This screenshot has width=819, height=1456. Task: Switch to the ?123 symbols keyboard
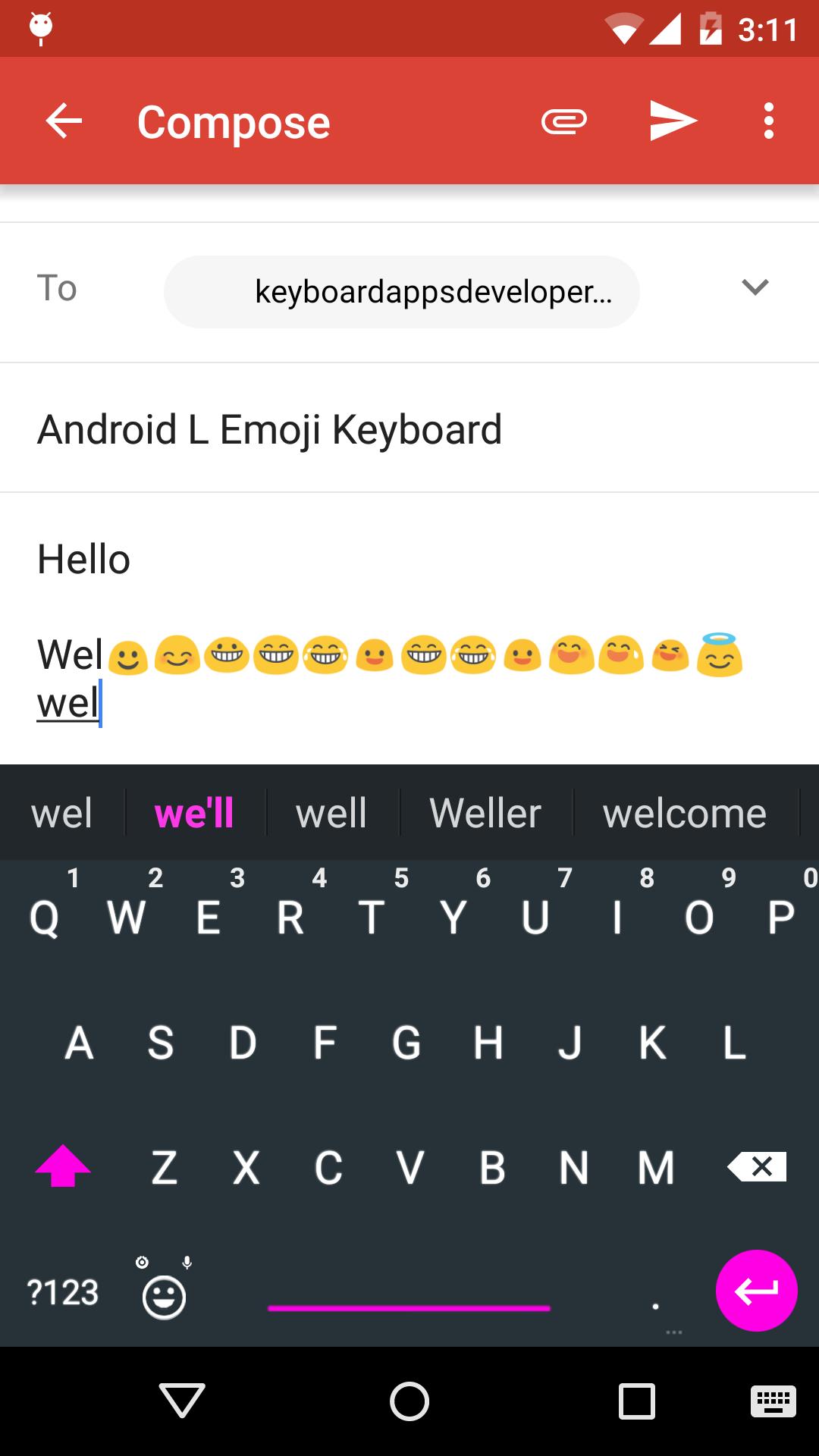[x=63, y=1292]
